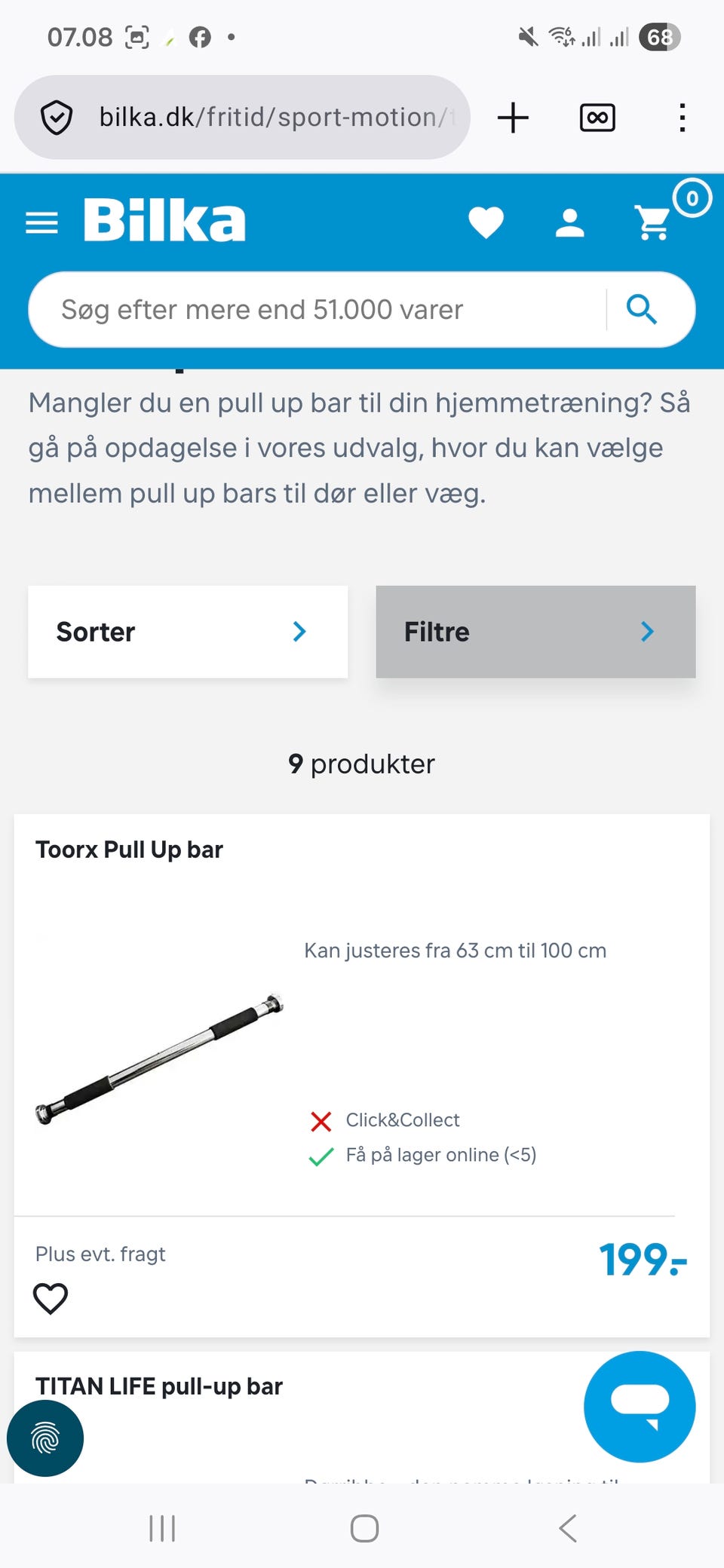Open the account profile icon
Screen dimensions: 724x1568
569,221
